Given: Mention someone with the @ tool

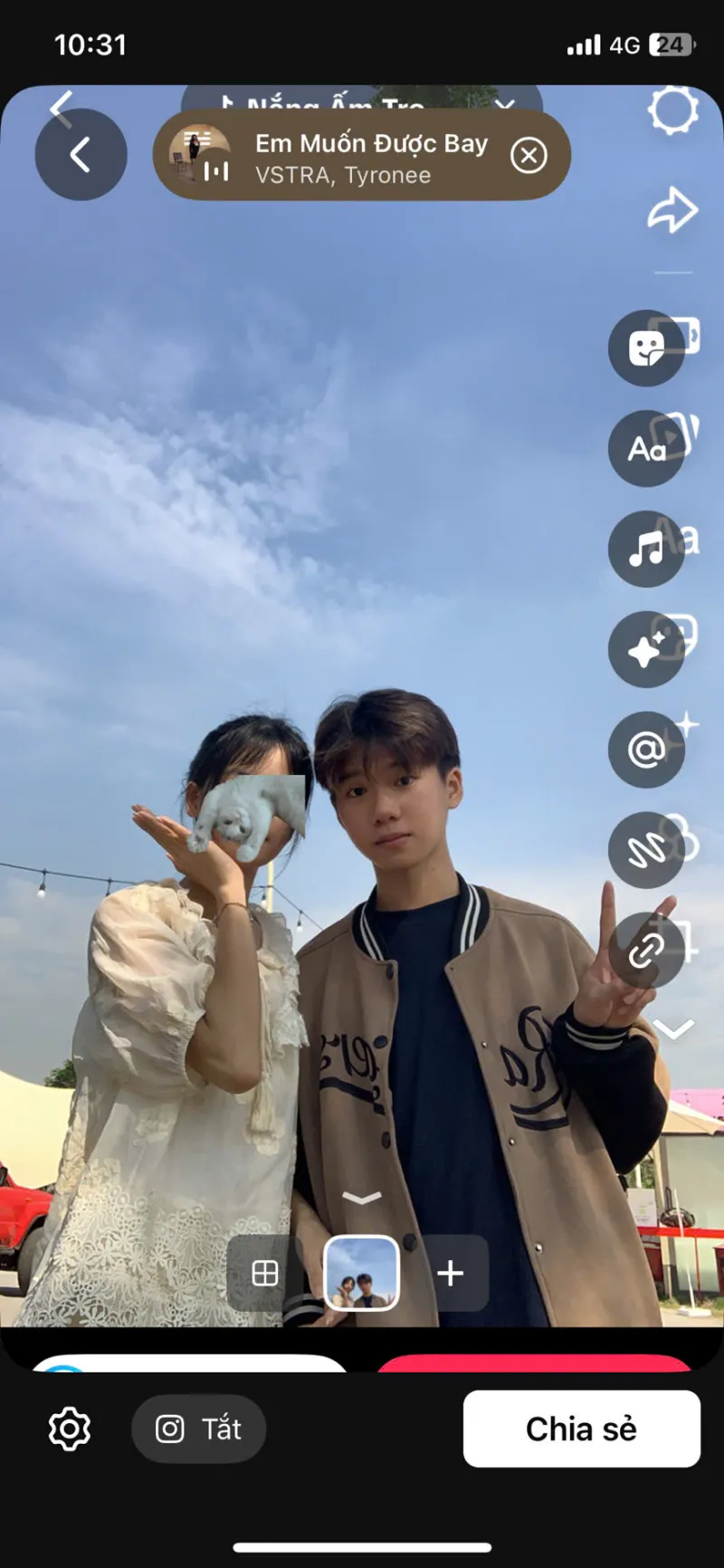Looking at the screenshot, I should [x=646, y=750].
